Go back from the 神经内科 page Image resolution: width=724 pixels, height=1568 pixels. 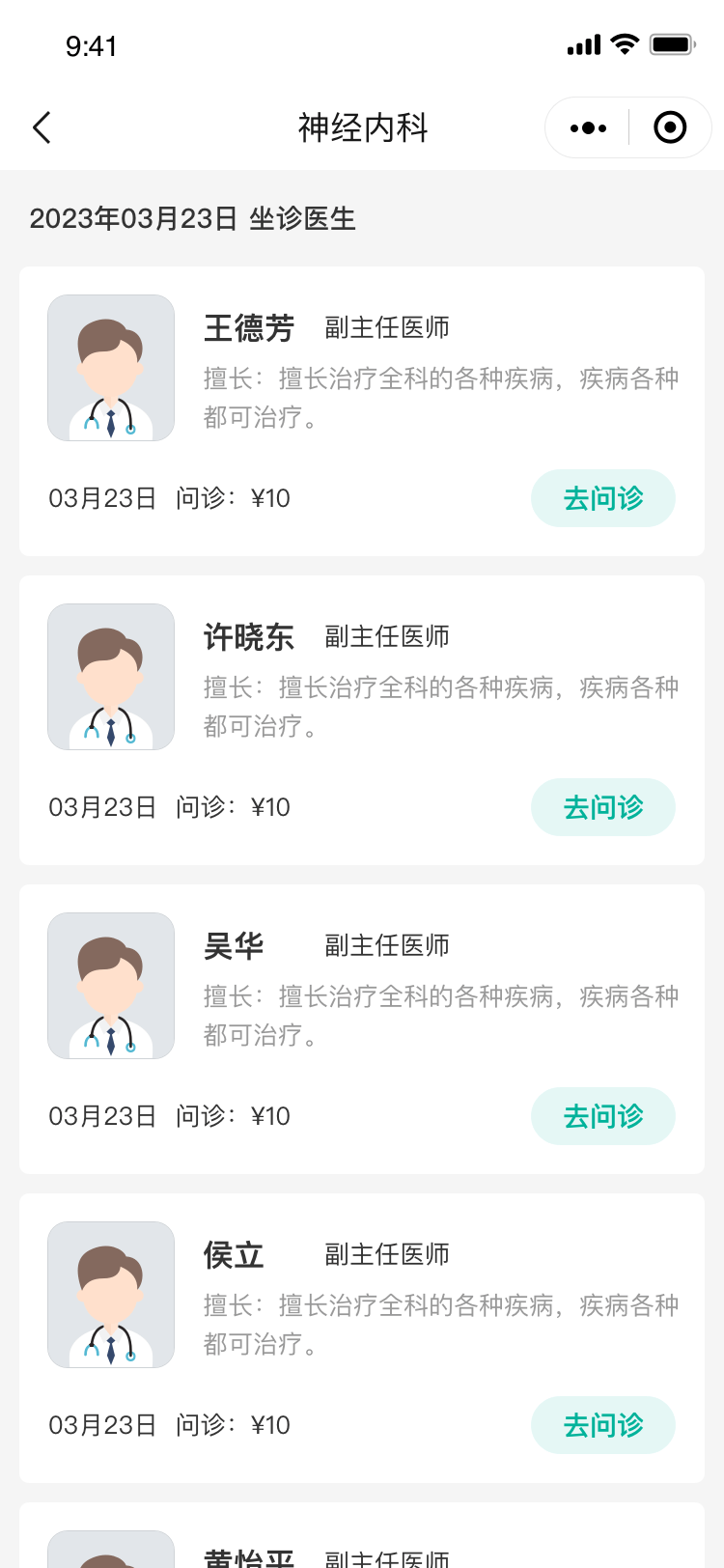(42, 127)
